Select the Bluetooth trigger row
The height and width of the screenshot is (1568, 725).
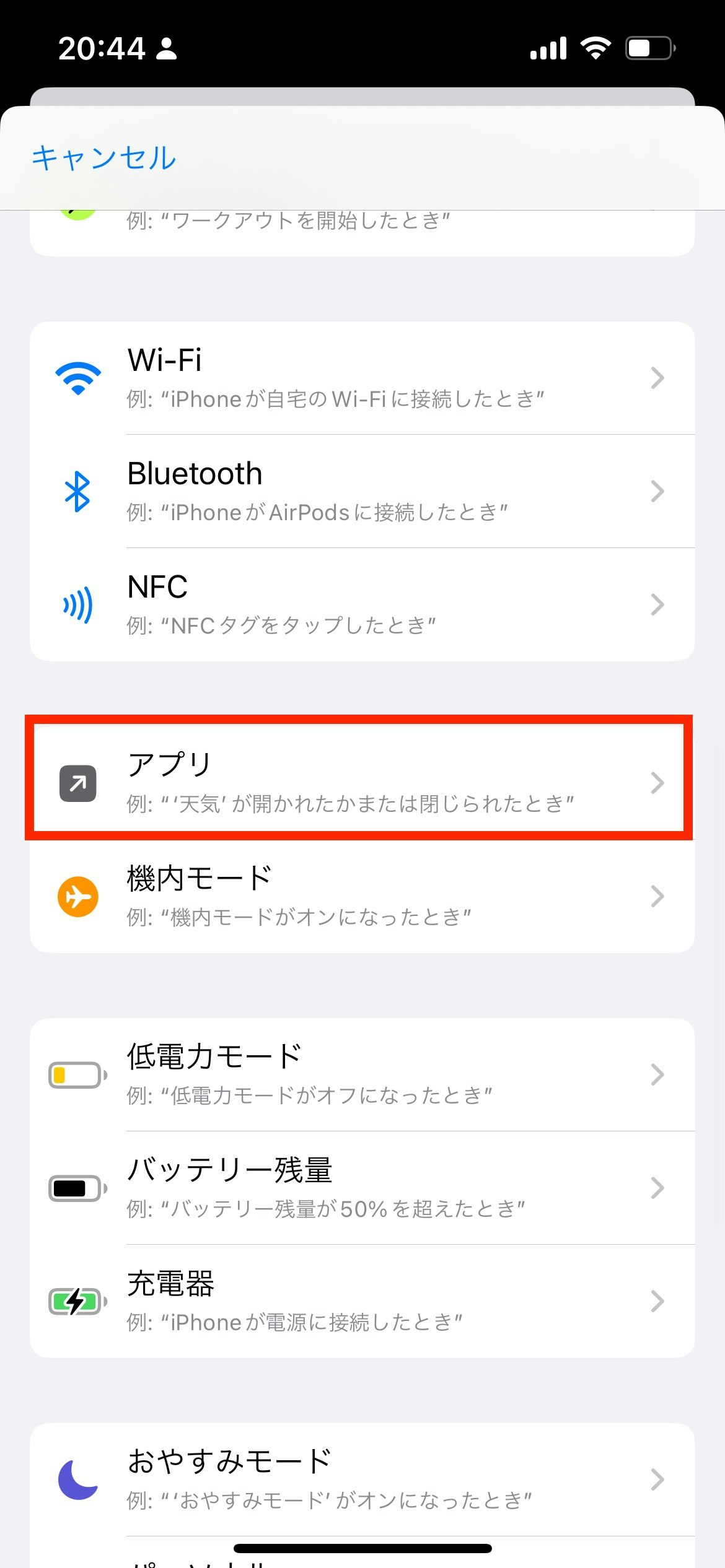pos(362,491)
